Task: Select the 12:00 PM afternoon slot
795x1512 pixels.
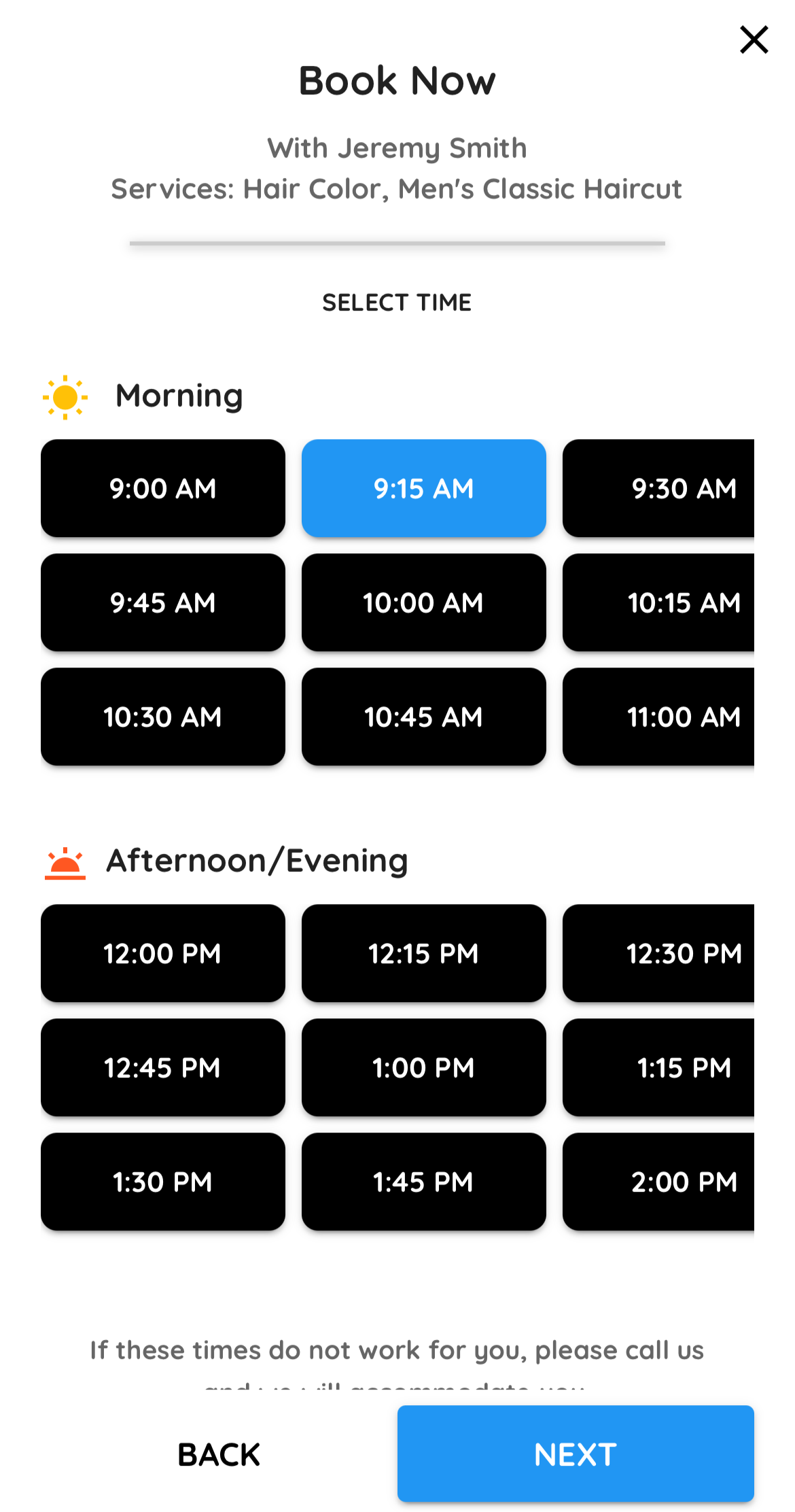Action: pos(162,953)
